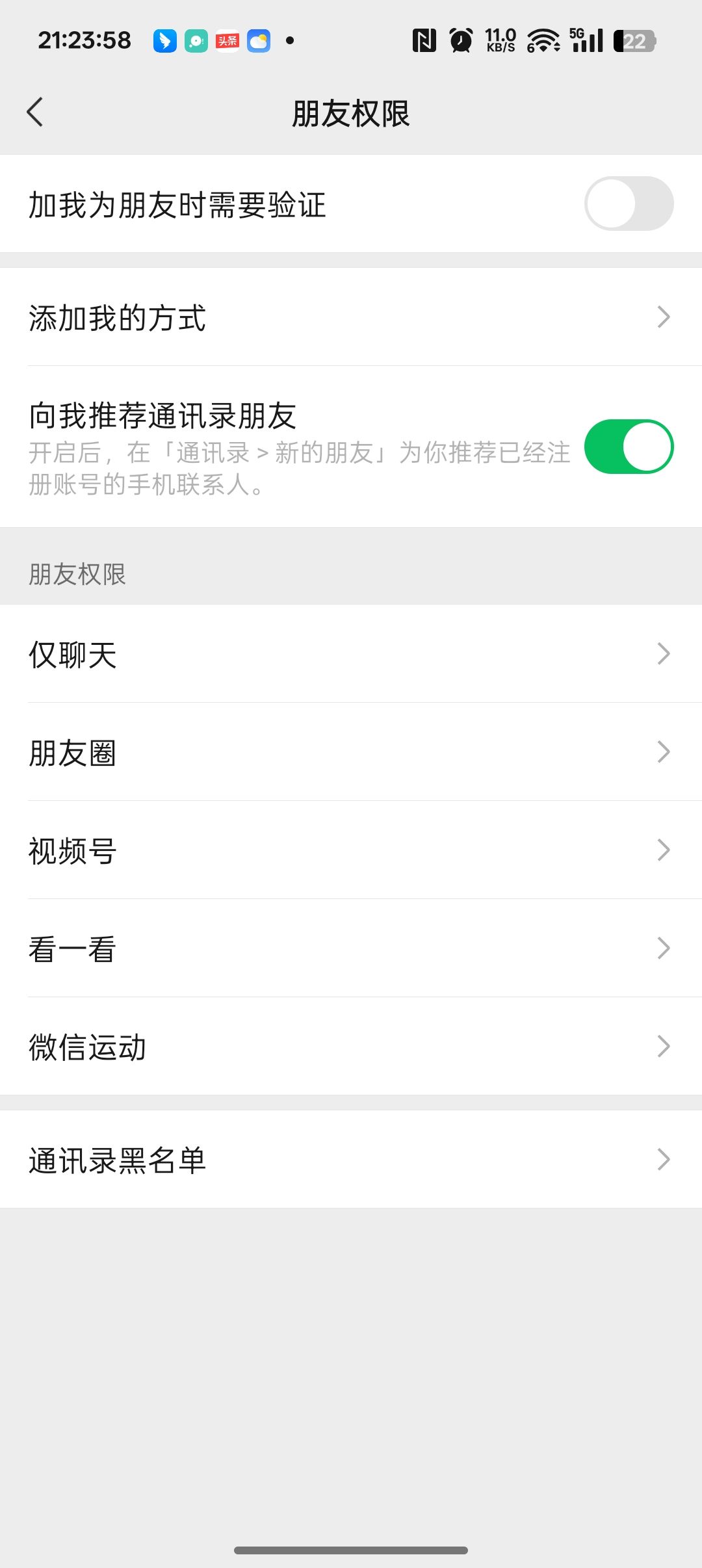This screenshot has width=702, height=1568.
Task: Open 朋友圈 permission settings
Action: pos(351,752)
